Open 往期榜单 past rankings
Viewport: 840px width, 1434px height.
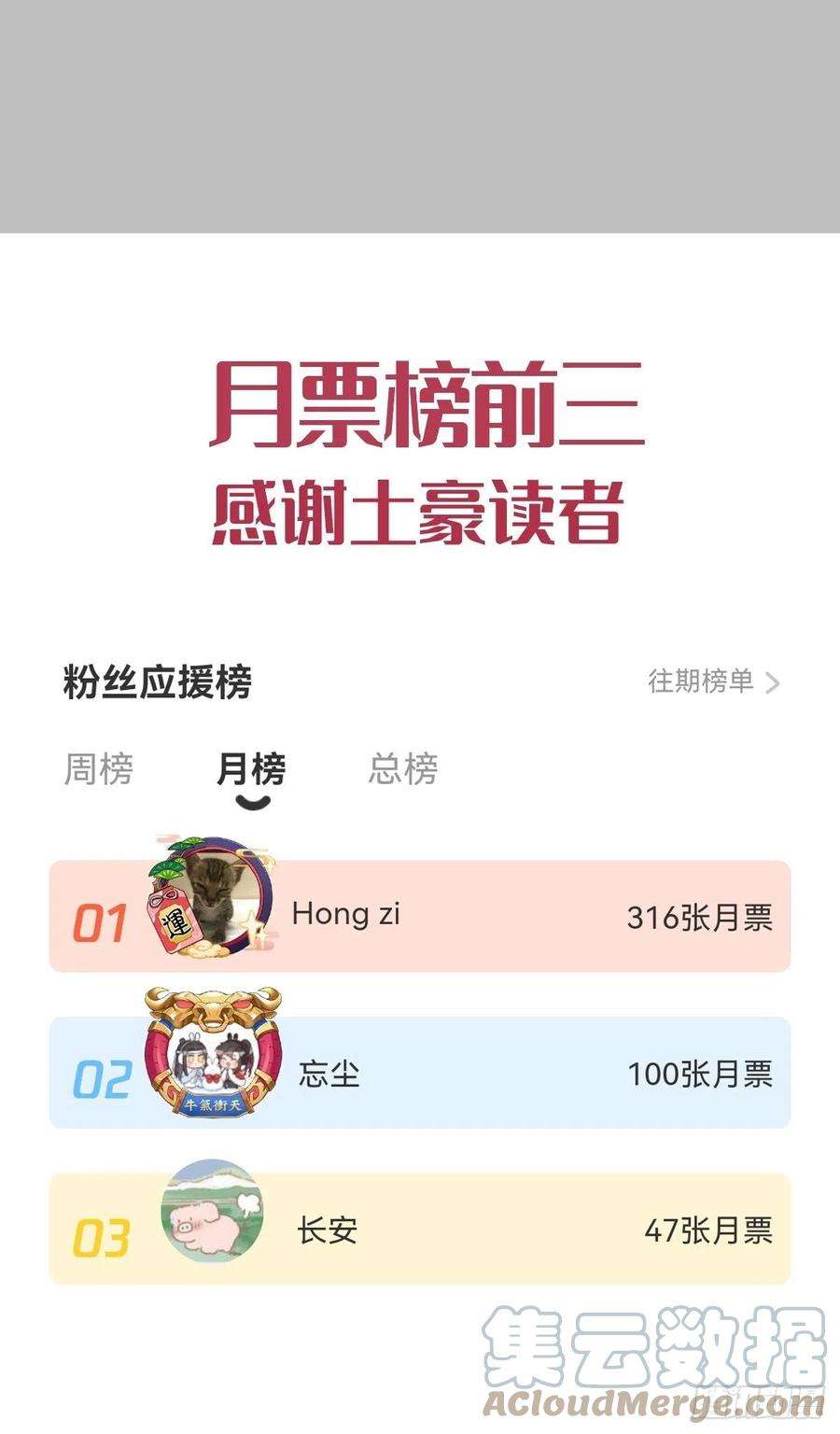(700, 682)
